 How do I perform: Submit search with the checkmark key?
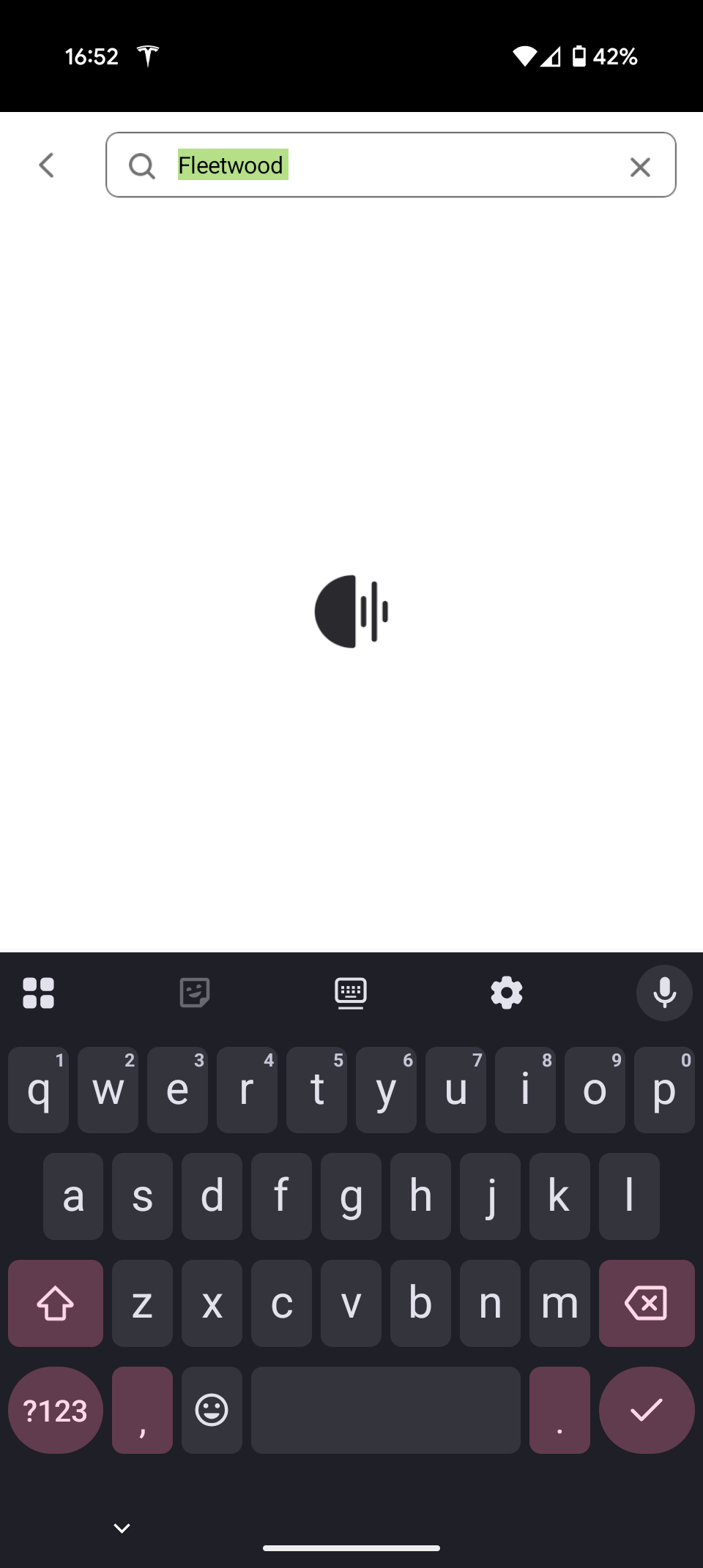tap(647, 1410)
